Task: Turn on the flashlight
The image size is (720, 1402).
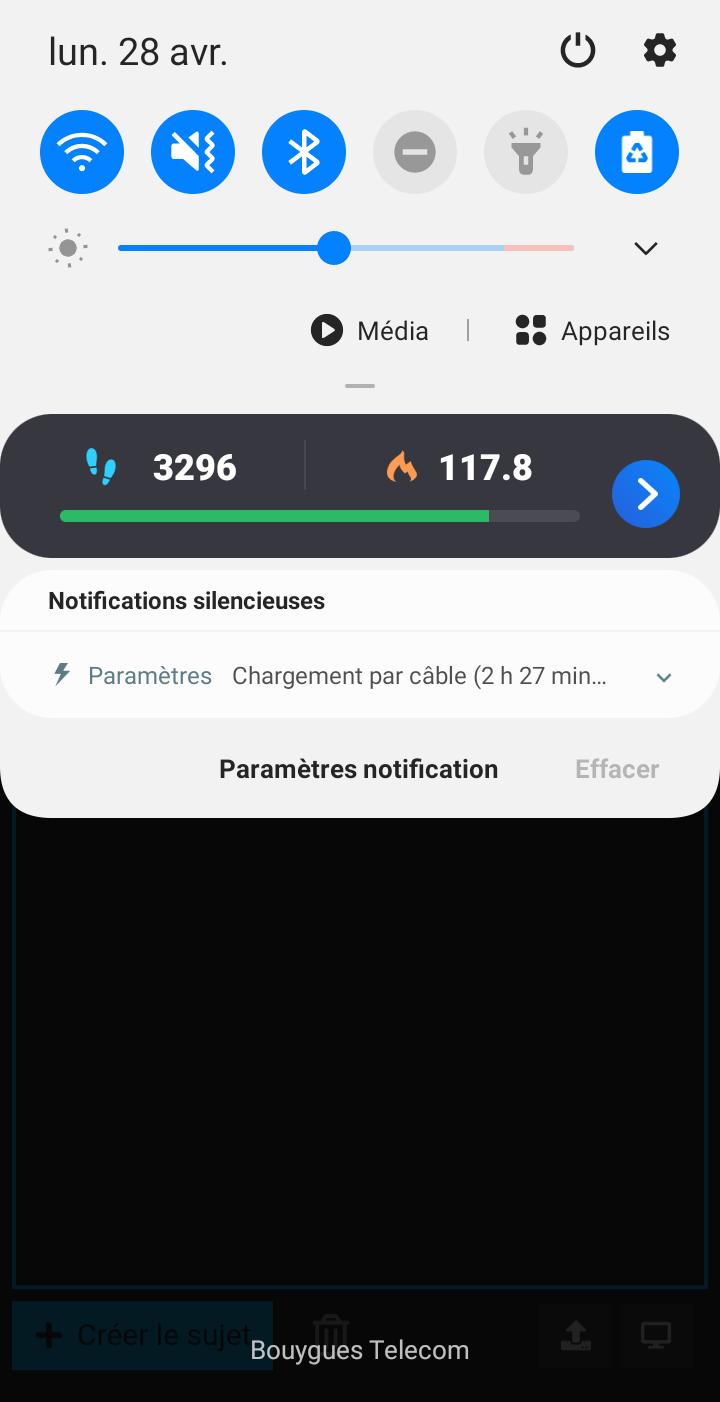Action: (x=526, y=152)
